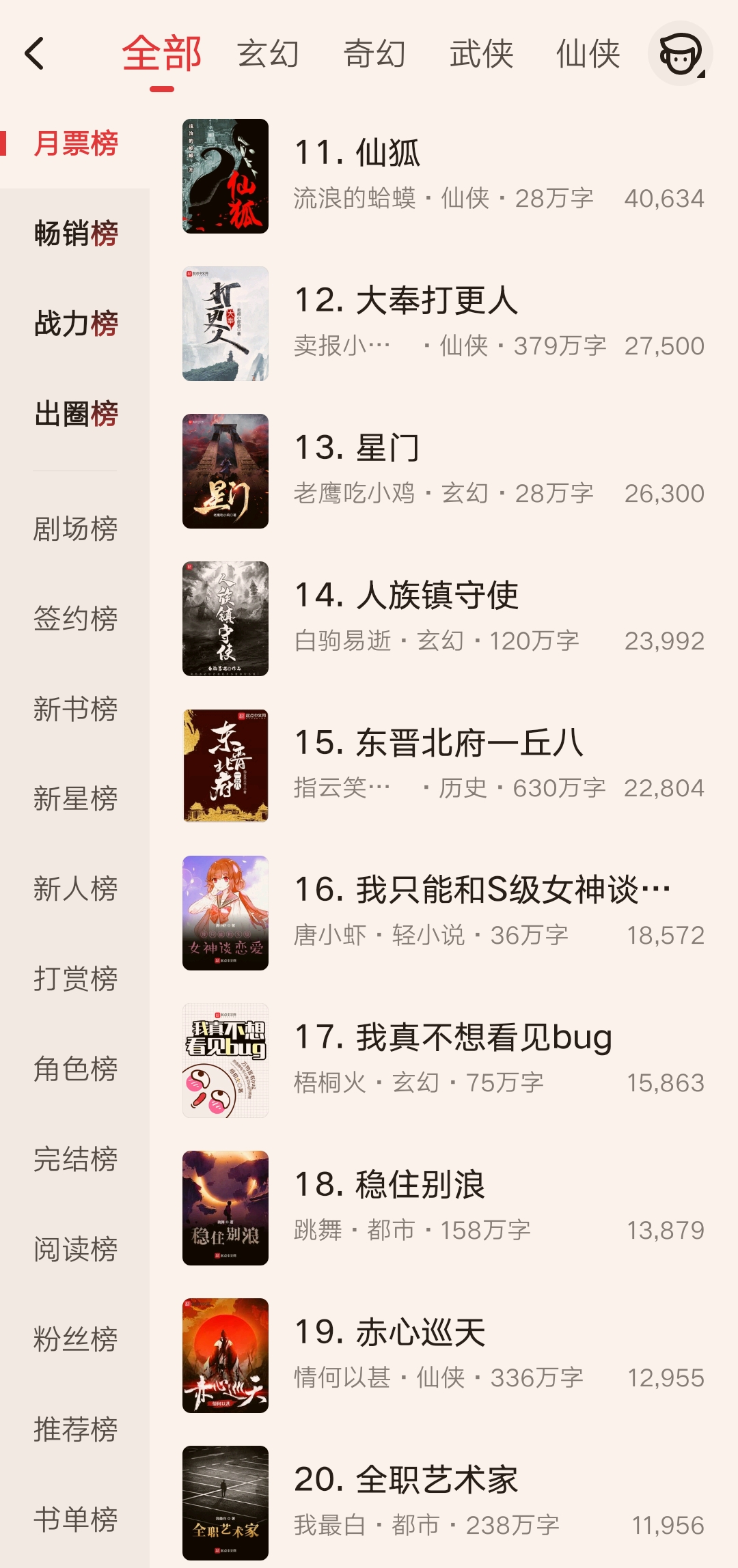738x1568 pixels.
Task: Select the 仙侠 genre tab
Action: tap(589, 55)
